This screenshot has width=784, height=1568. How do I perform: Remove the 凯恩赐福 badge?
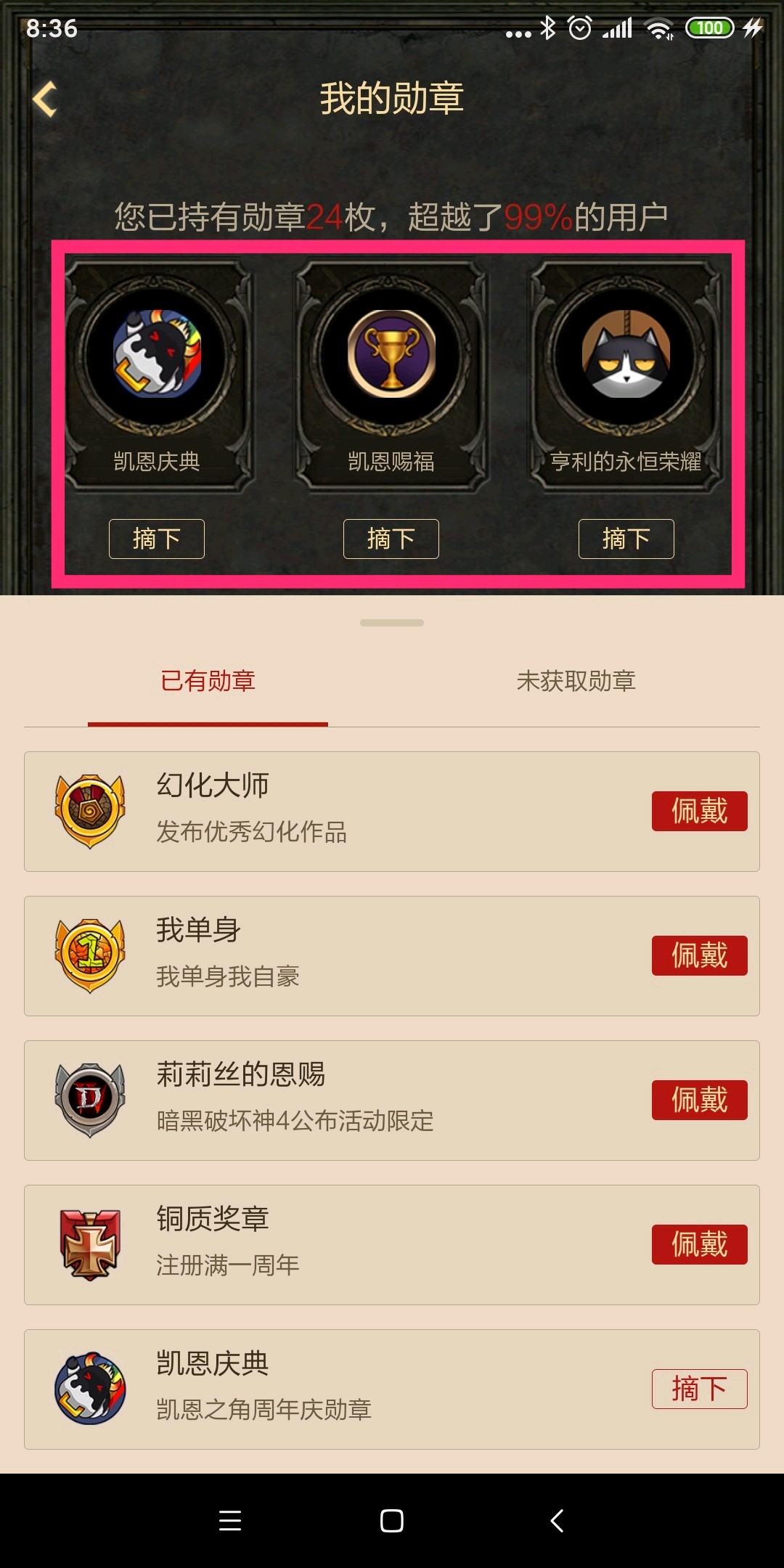pos(391,539)
